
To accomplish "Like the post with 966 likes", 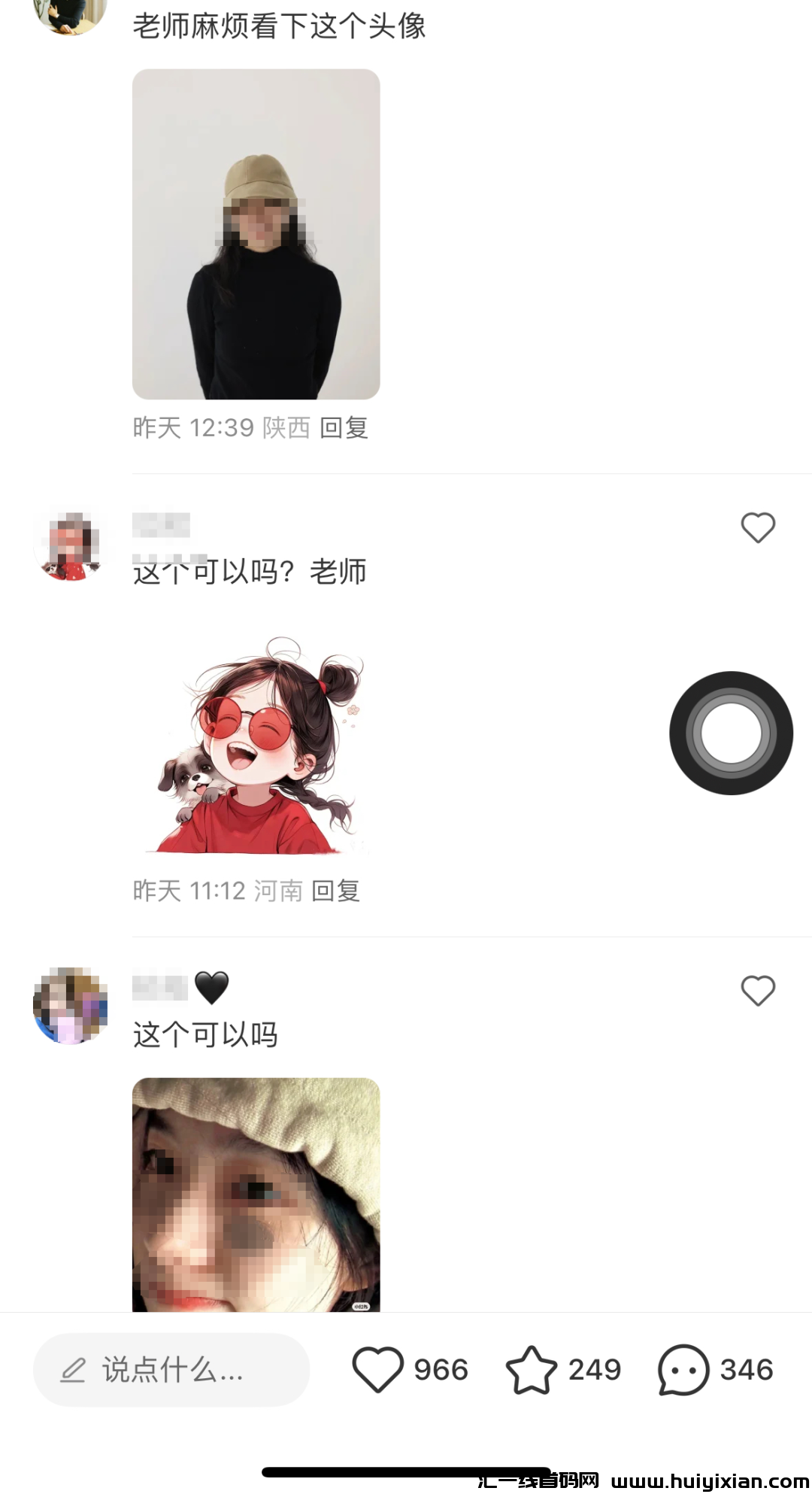I will click(378, 1370).
